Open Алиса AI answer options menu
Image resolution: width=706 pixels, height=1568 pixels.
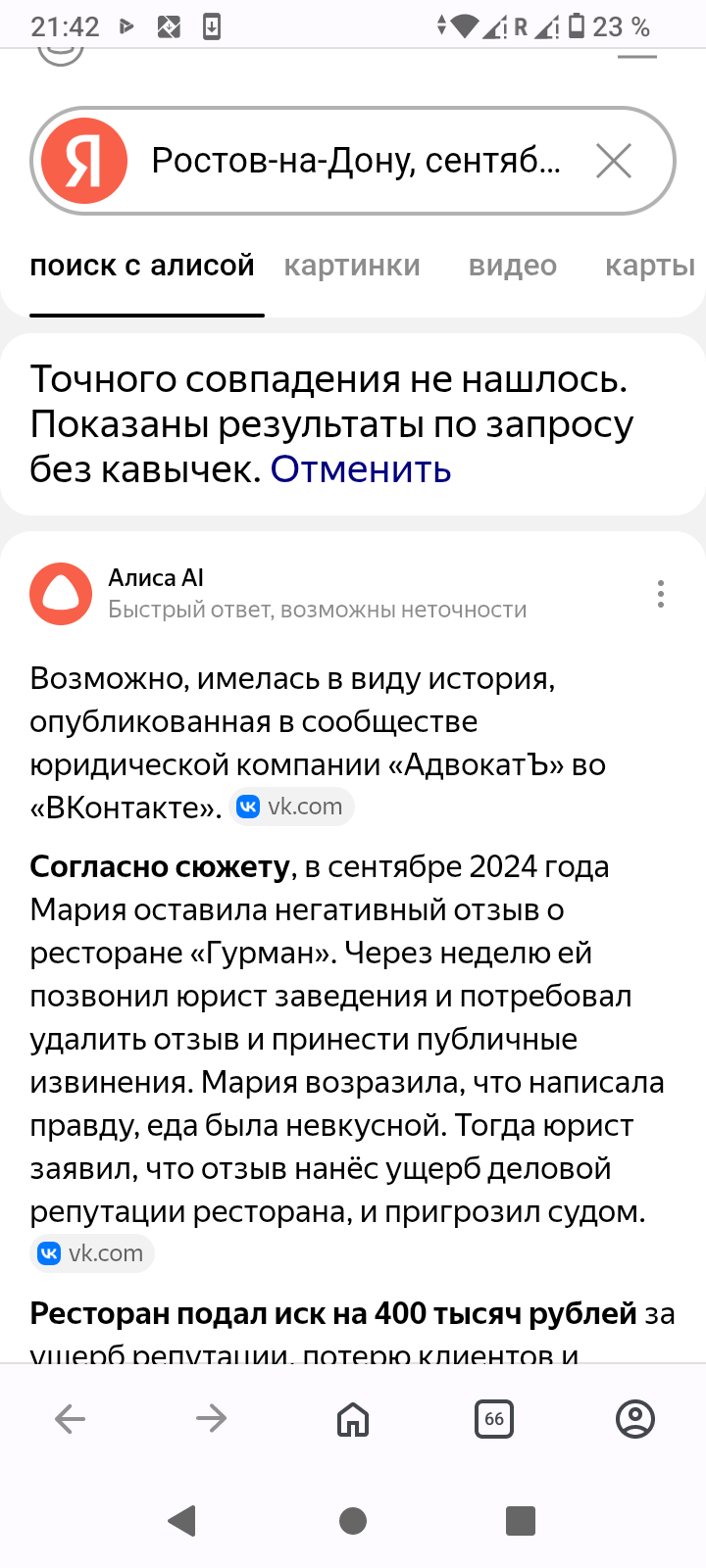pyautogui.click(x=661, y=594)
